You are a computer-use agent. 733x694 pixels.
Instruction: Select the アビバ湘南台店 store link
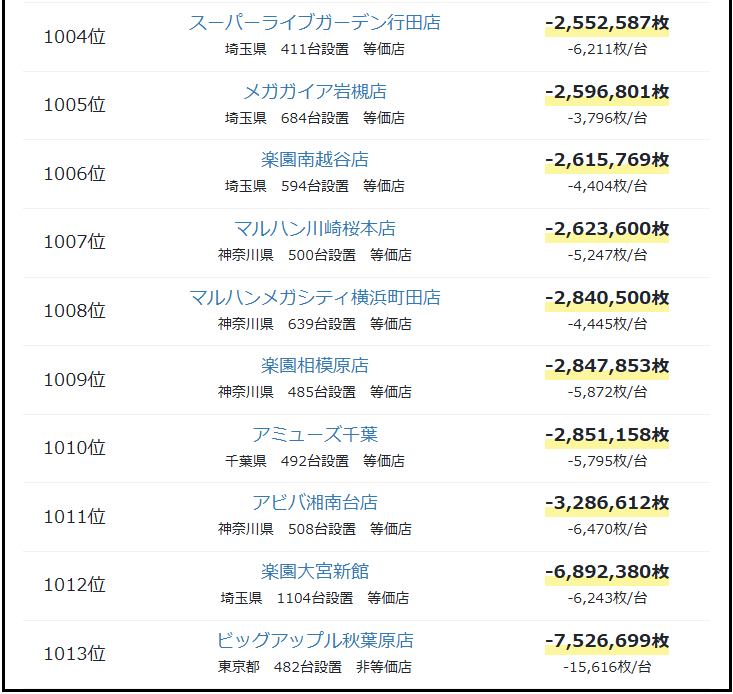pos(314,503)
